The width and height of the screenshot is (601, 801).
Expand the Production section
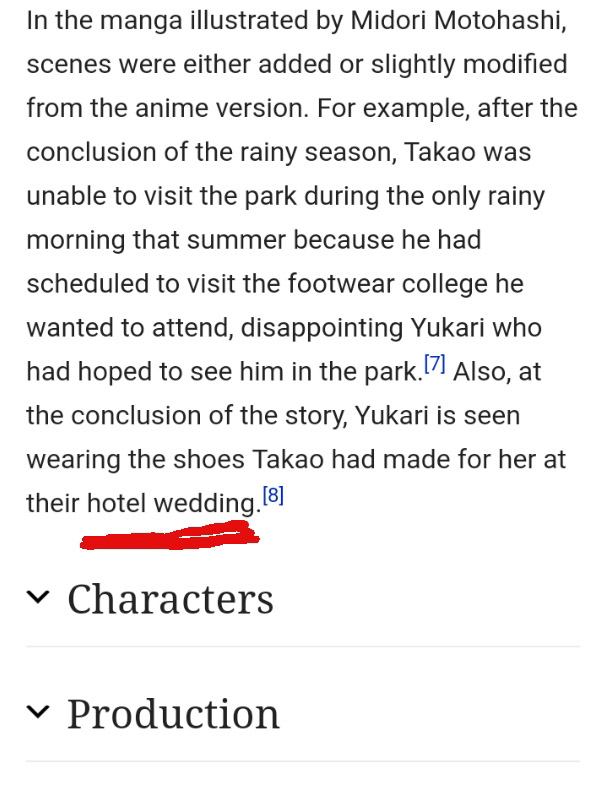[173, 714]
